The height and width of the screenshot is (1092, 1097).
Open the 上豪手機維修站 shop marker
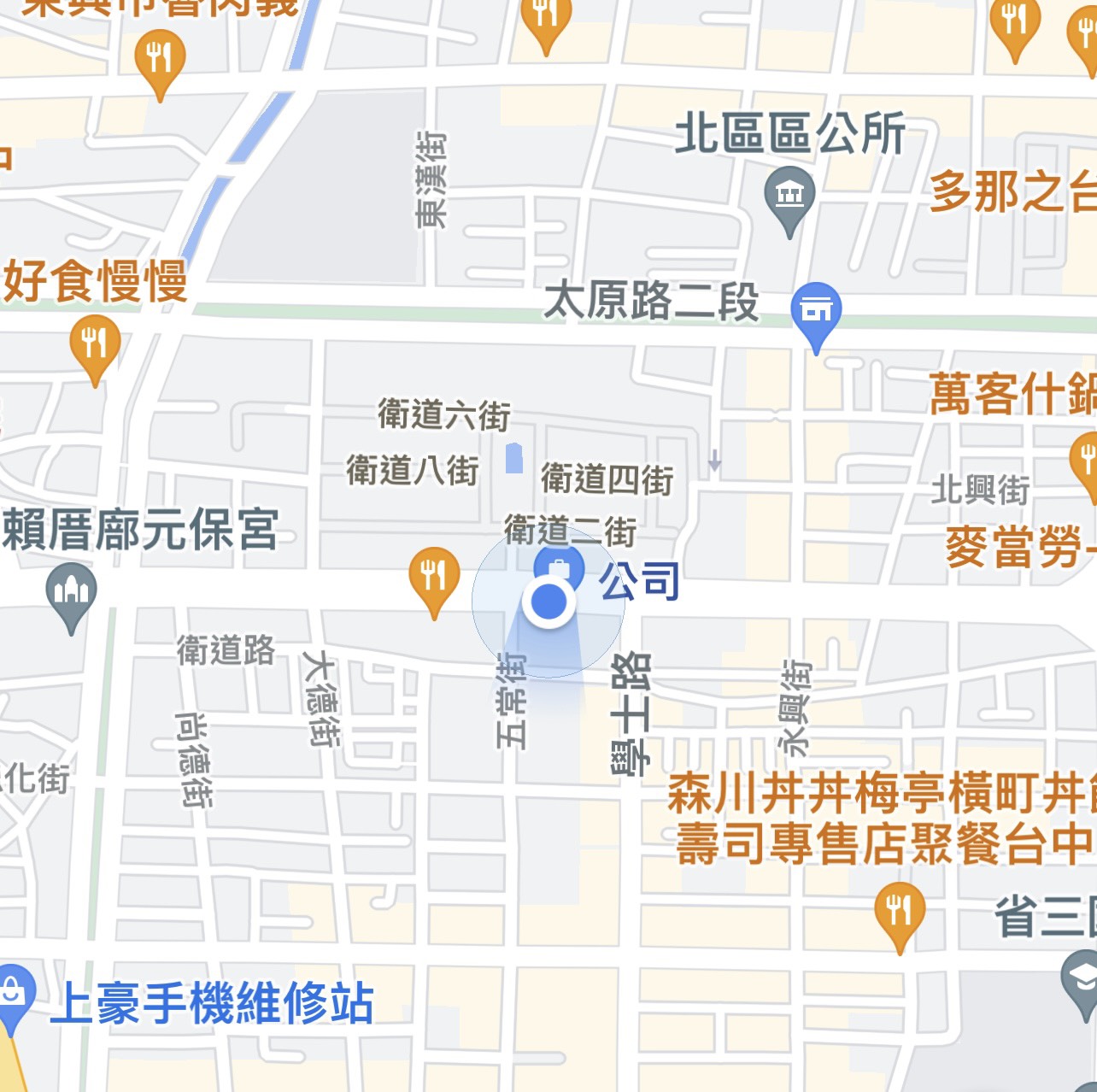(14, 995)
